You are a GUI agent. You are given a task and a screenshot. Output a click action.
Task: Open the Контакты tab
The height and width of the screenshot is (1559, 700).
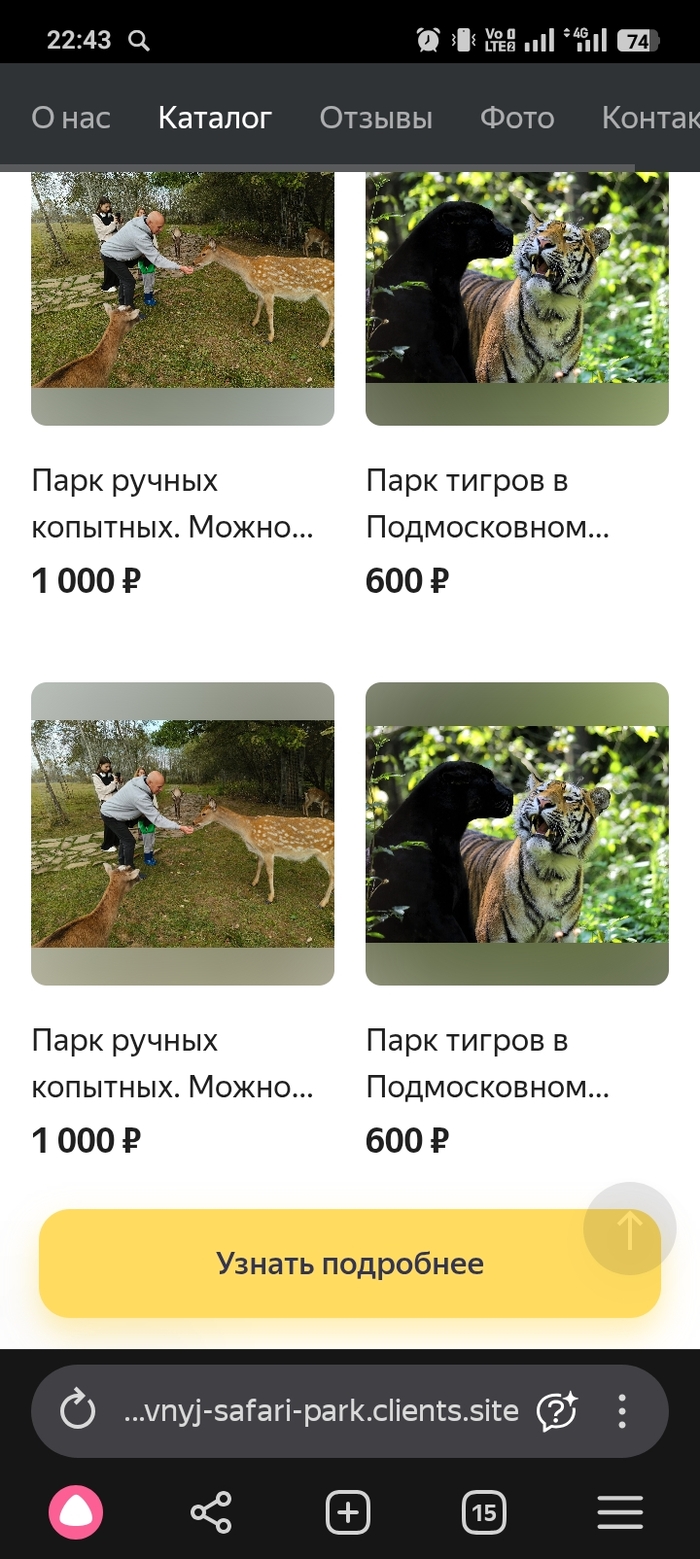650,118
